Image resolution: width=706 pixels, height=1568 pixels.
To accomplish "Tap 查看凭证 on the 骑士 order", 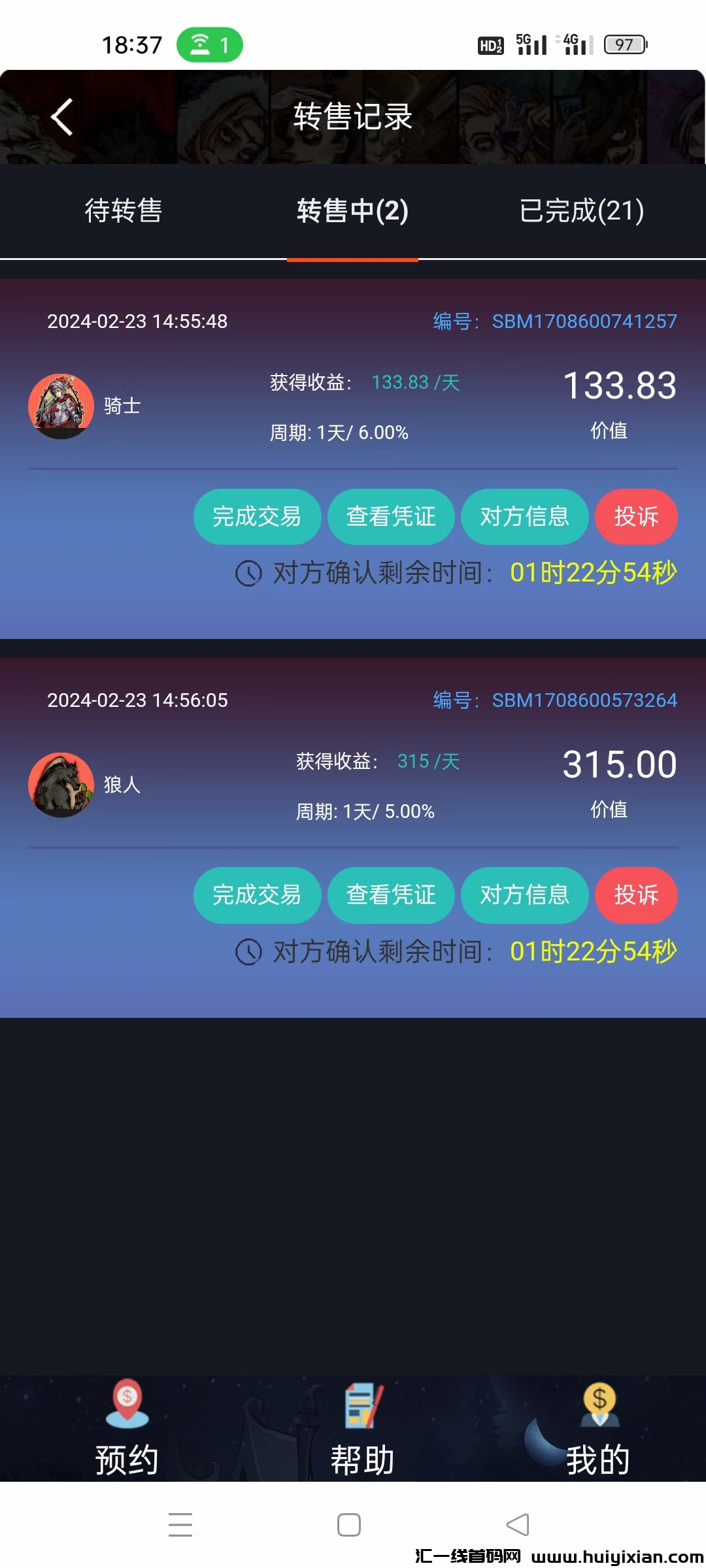I will click(x=391, y=517).
